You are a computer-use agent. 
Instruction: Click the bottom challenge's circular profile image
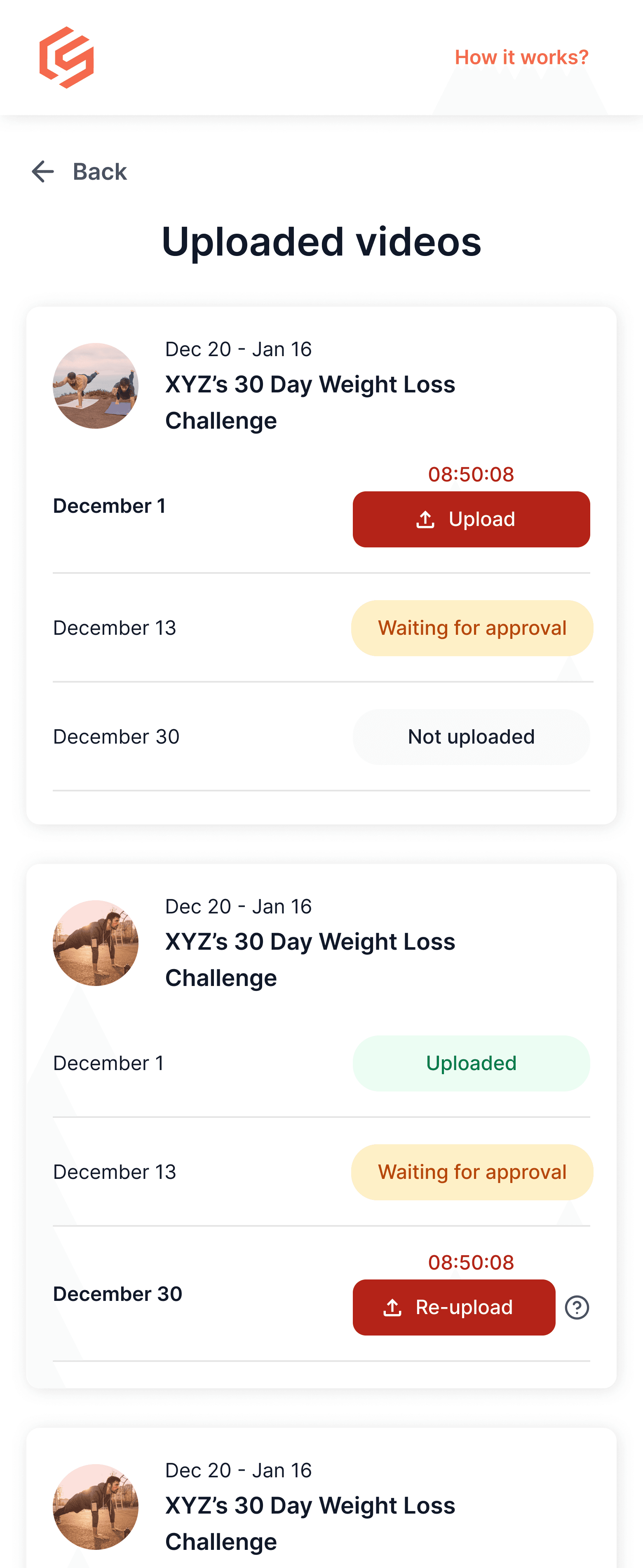96,1507
